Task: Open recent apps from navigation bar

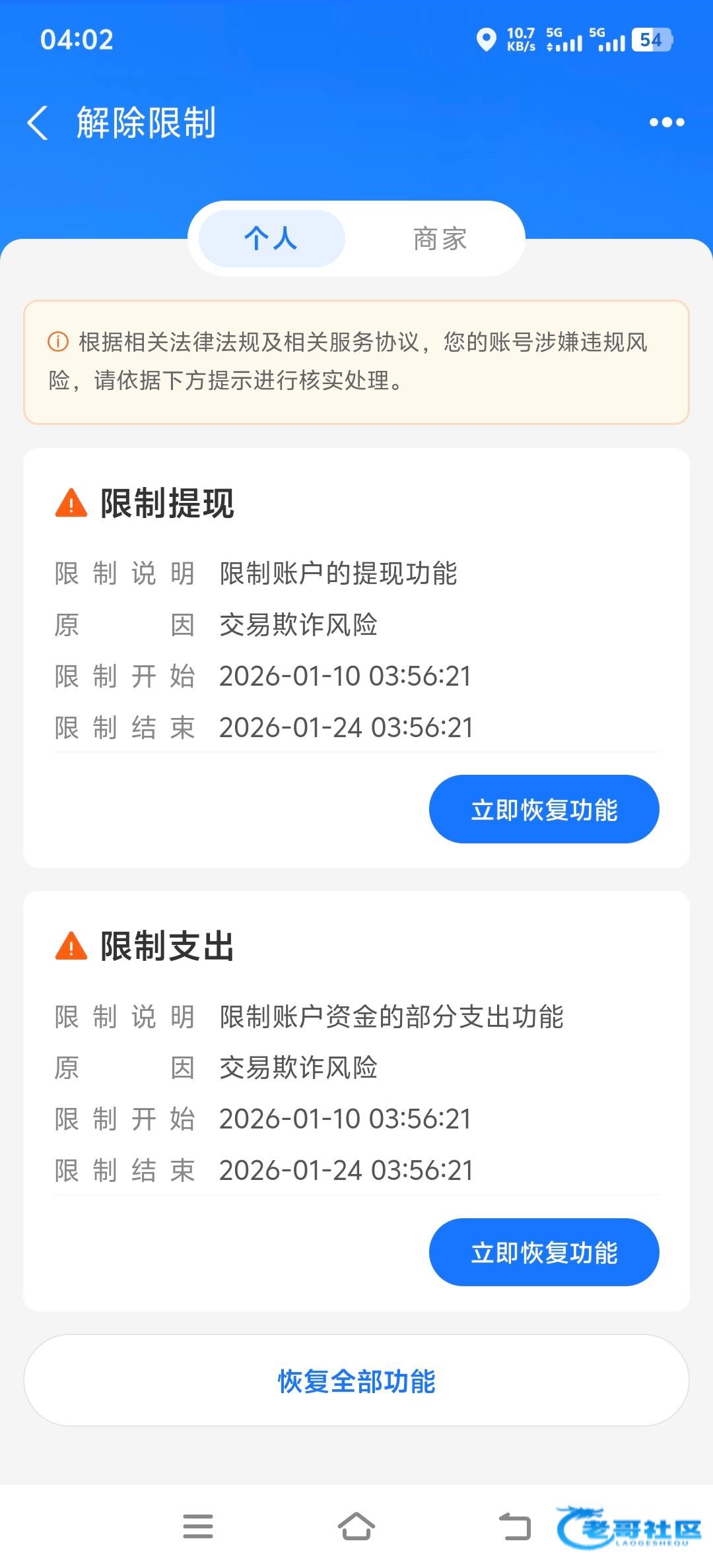Action: coord(198,1526)
